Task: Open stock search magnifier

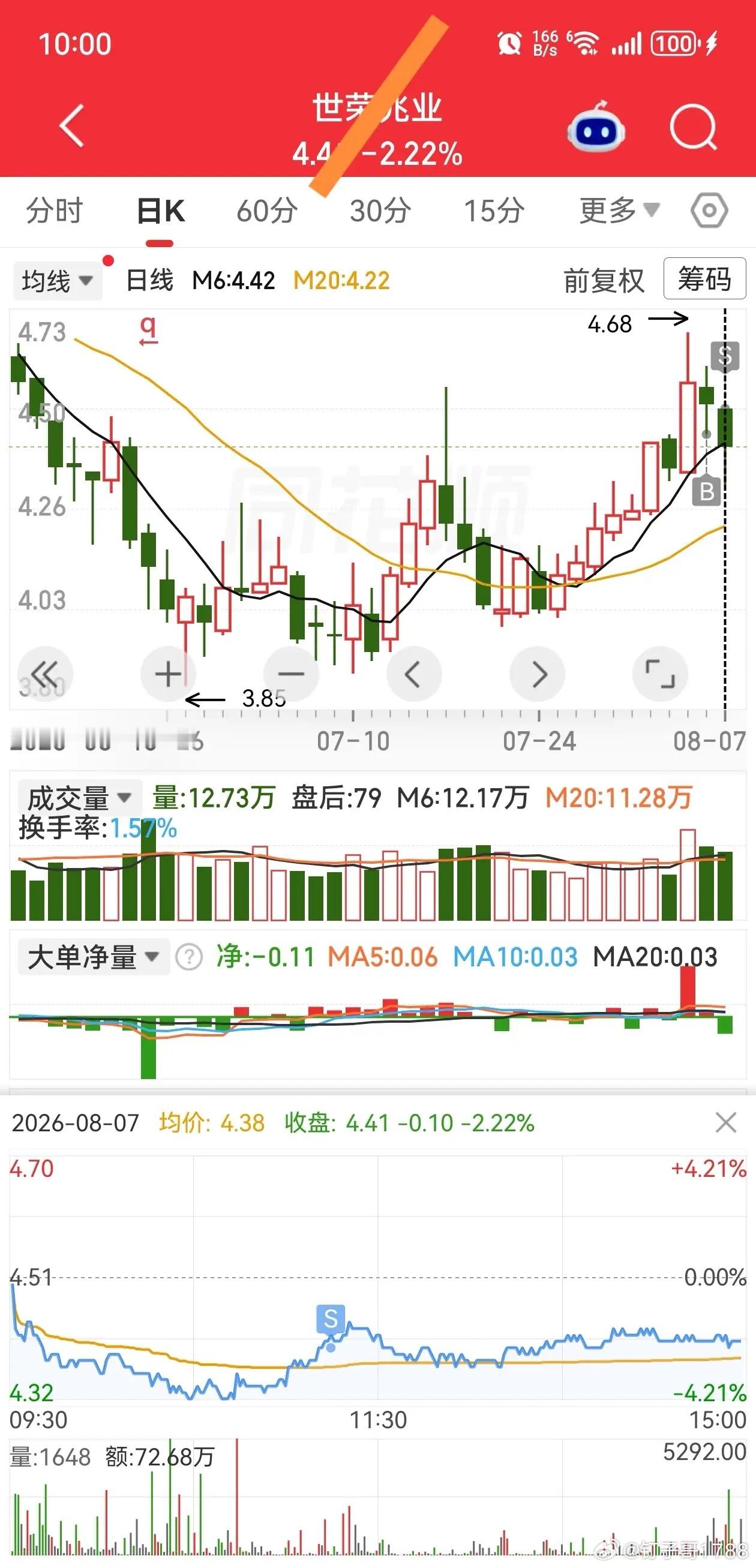Action: click(x=694, y=127)
